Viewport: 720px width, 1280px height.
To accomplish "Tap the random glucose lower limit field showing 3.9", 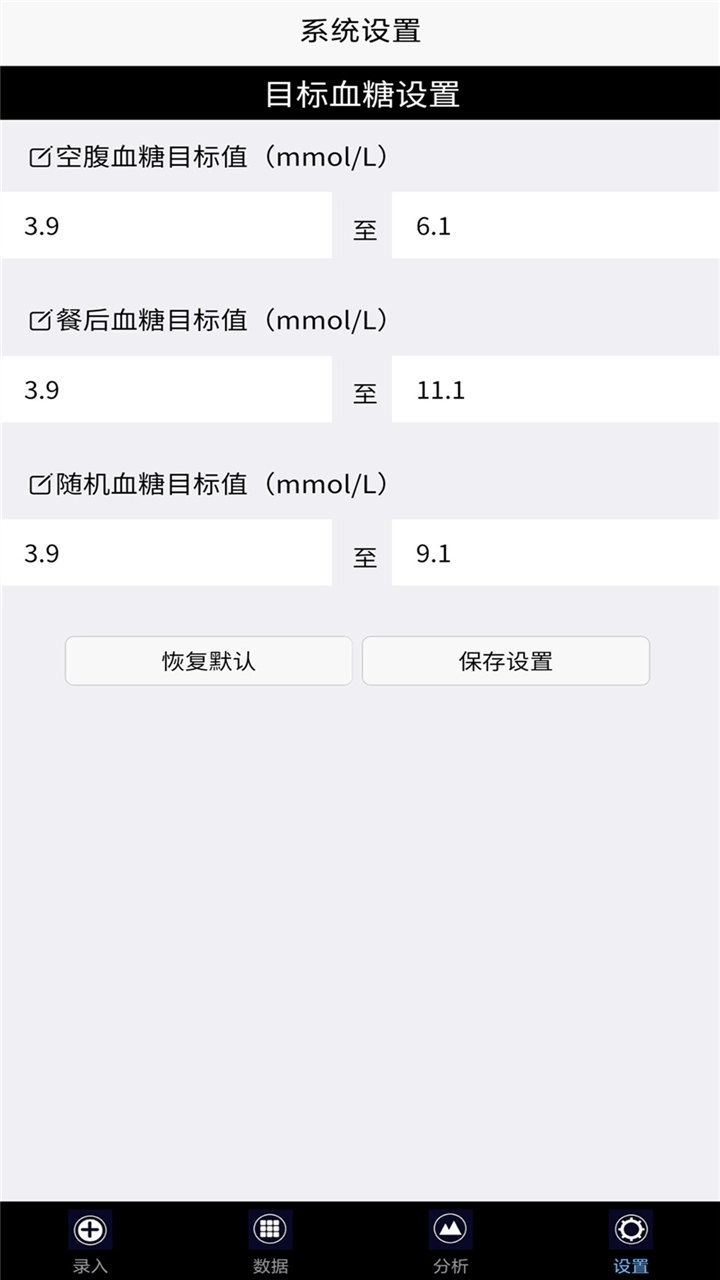I will click(x=166, y=553).
